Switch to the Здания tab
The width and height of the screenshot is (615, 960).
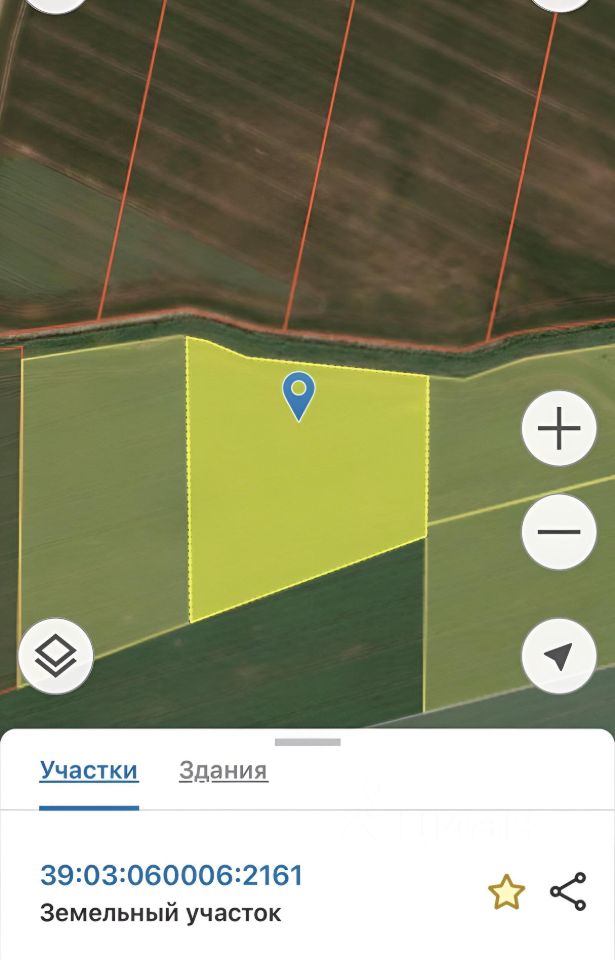click(223, 771)
